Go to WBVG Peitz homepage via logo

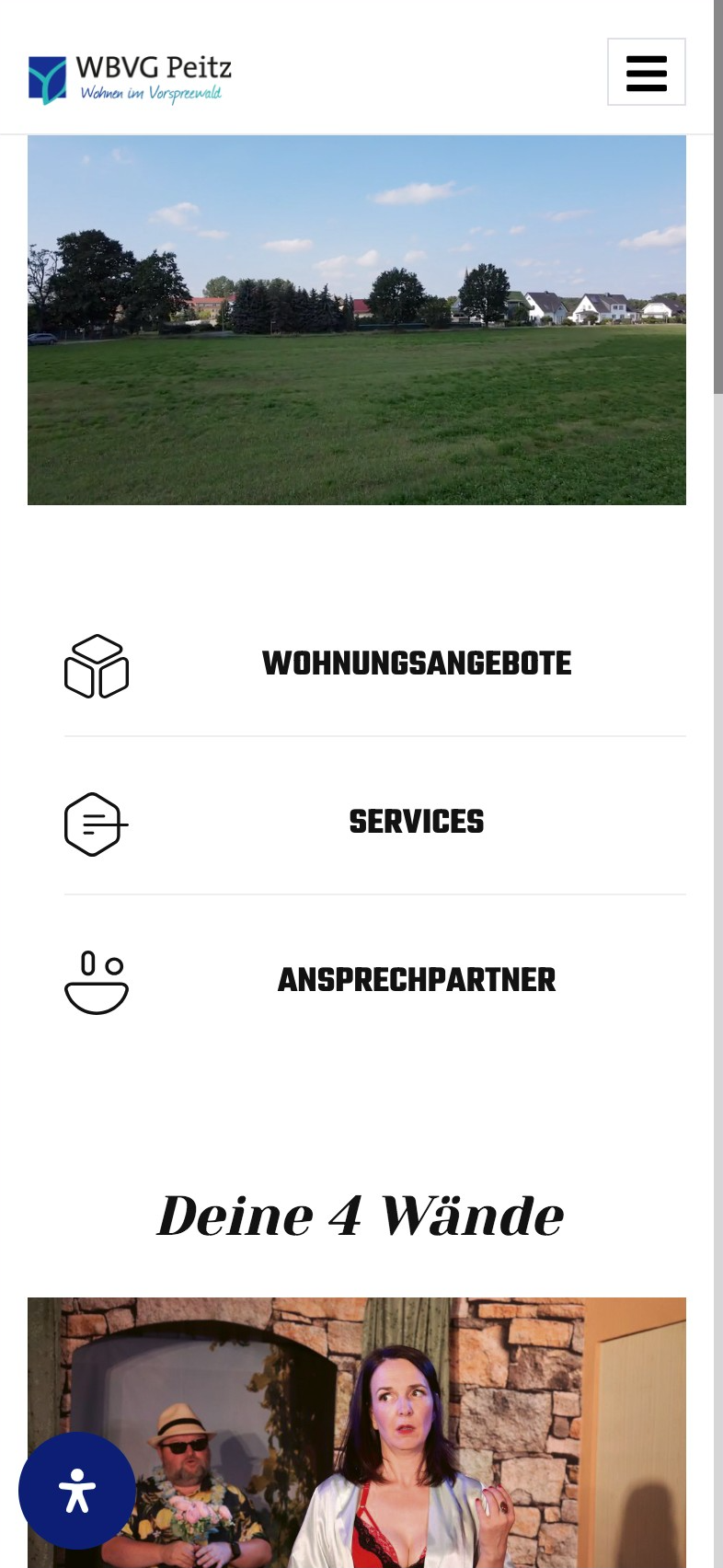pyautogui.click(x=130, y=79)
